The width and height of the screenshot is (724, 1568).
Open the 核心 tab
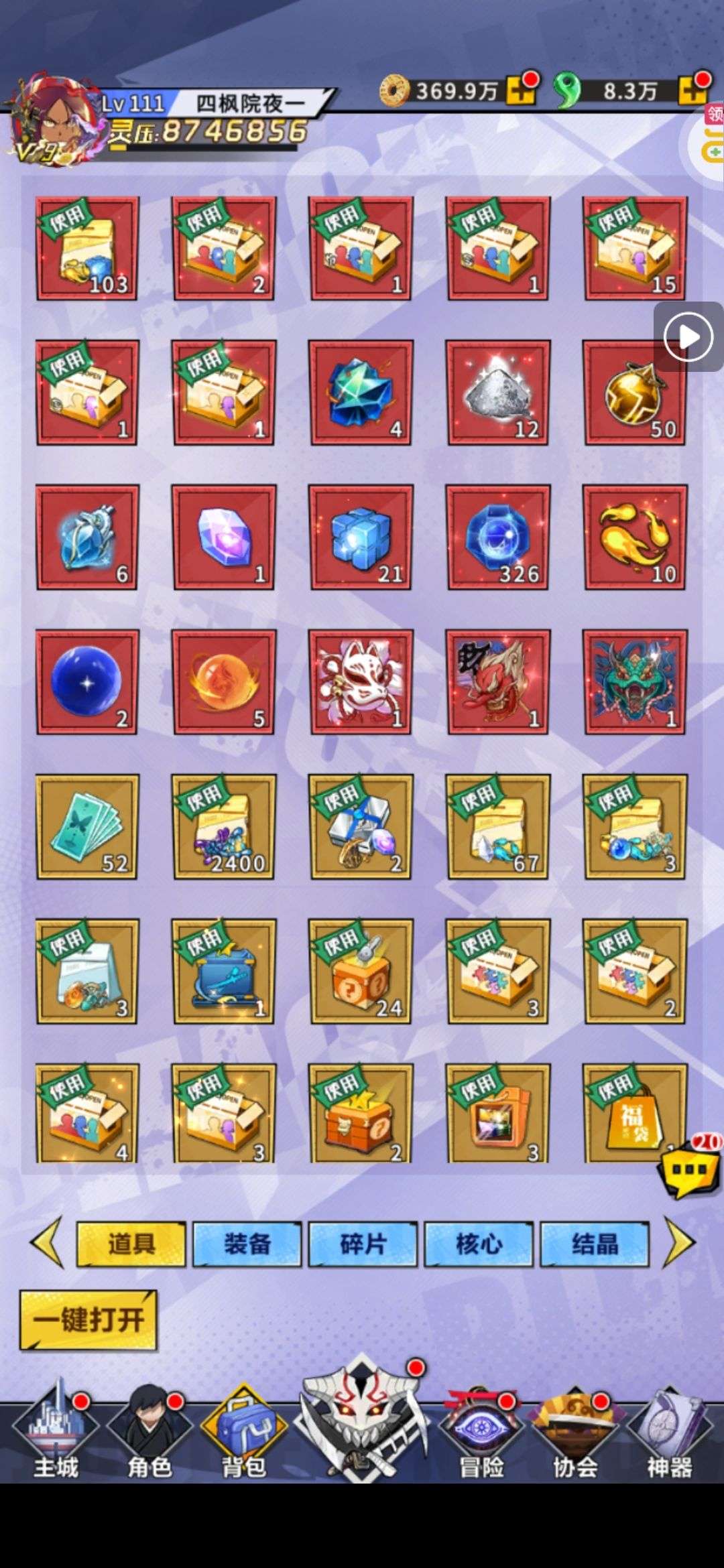479,1244
